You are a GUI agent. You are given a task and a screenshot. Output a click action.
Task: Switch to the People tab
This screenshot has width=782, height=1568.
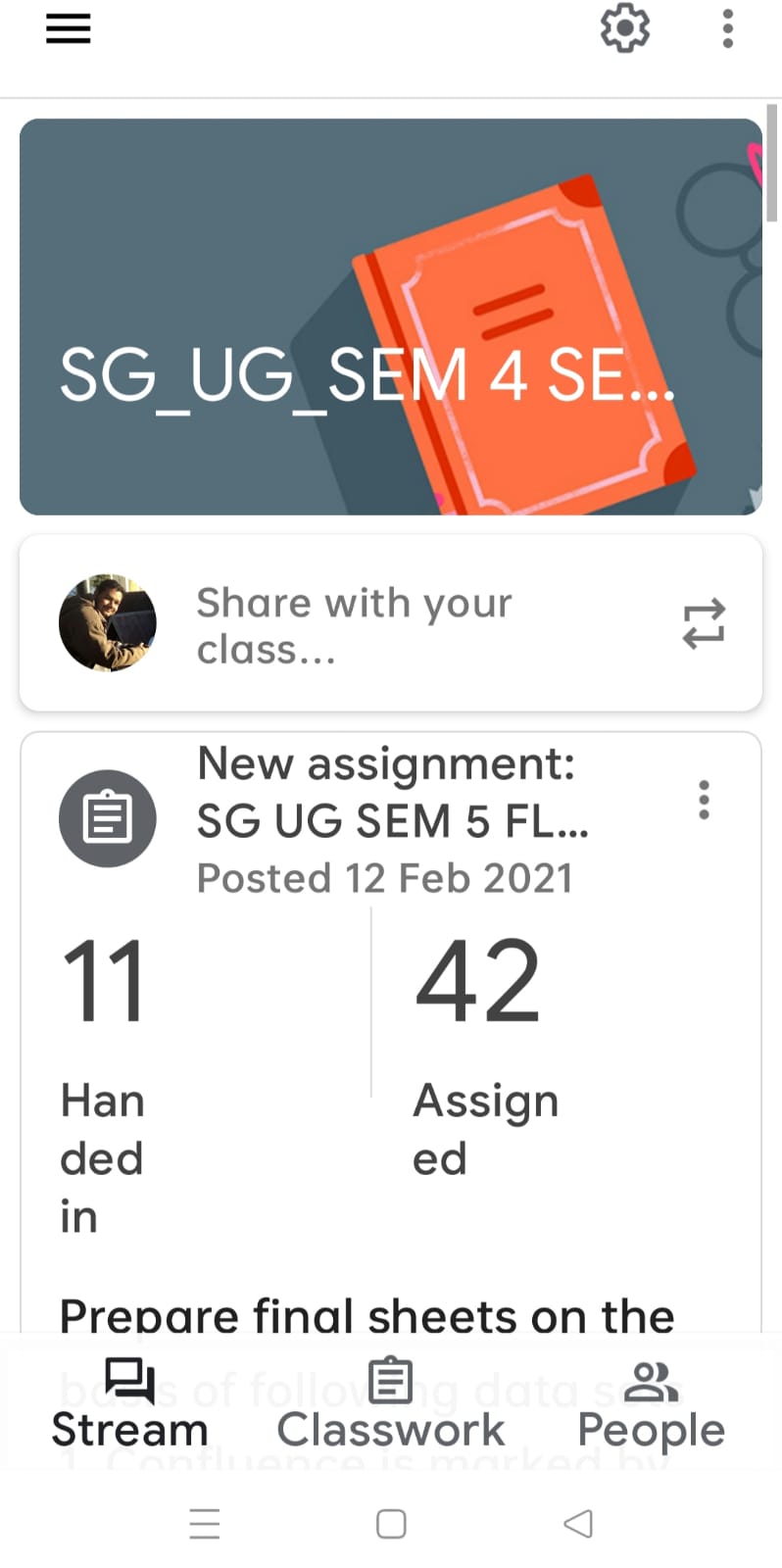pyautogui.click(x=651, y=1404)
